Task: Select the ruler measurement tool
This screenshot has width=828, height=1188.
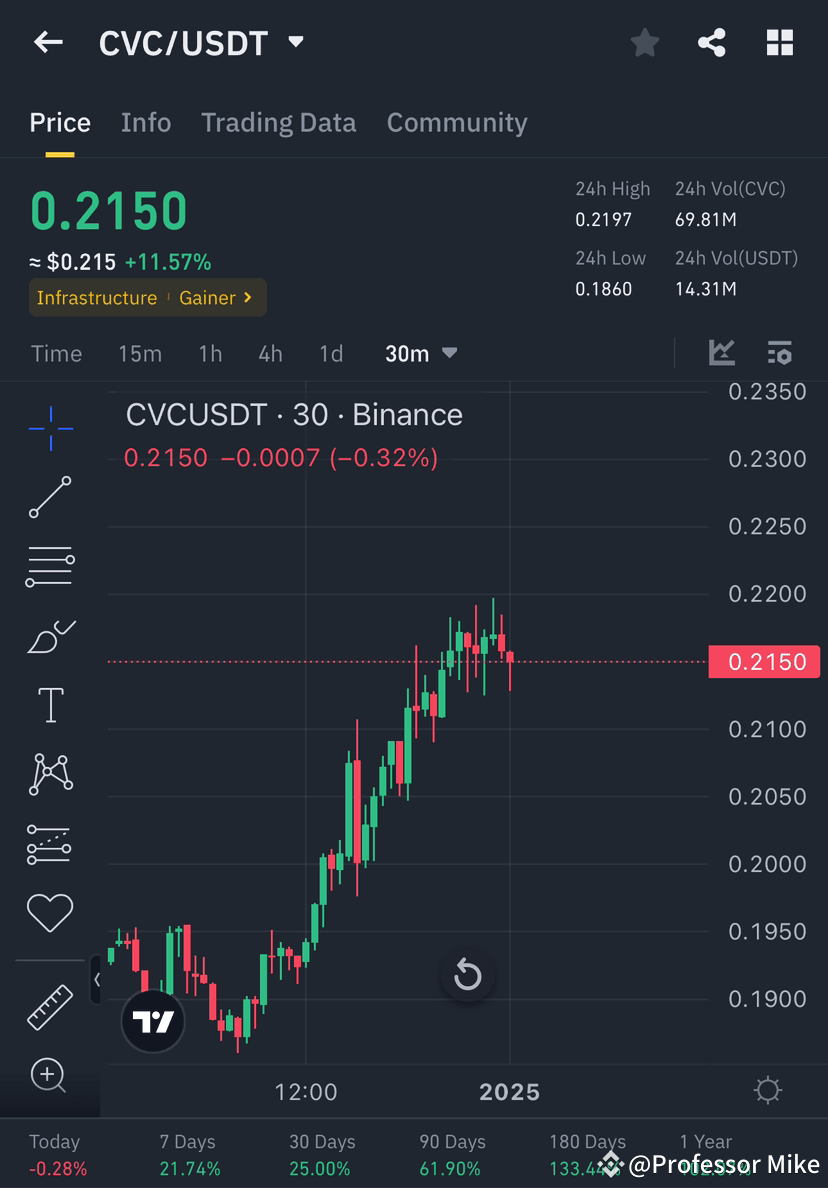Action: click(x=49, y=1006)
